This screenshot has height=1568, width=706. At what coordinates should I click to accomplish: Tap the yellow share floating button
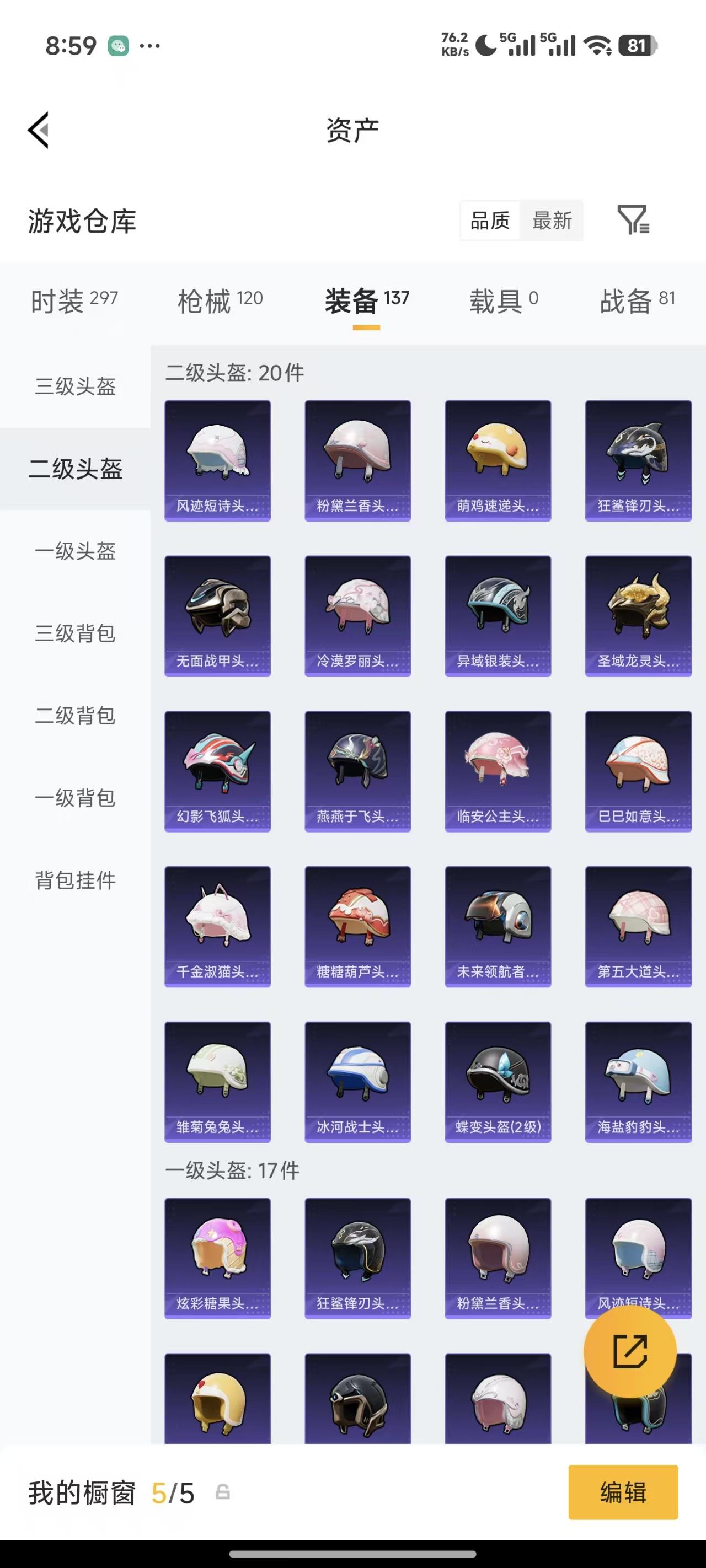coord(630,1351)
